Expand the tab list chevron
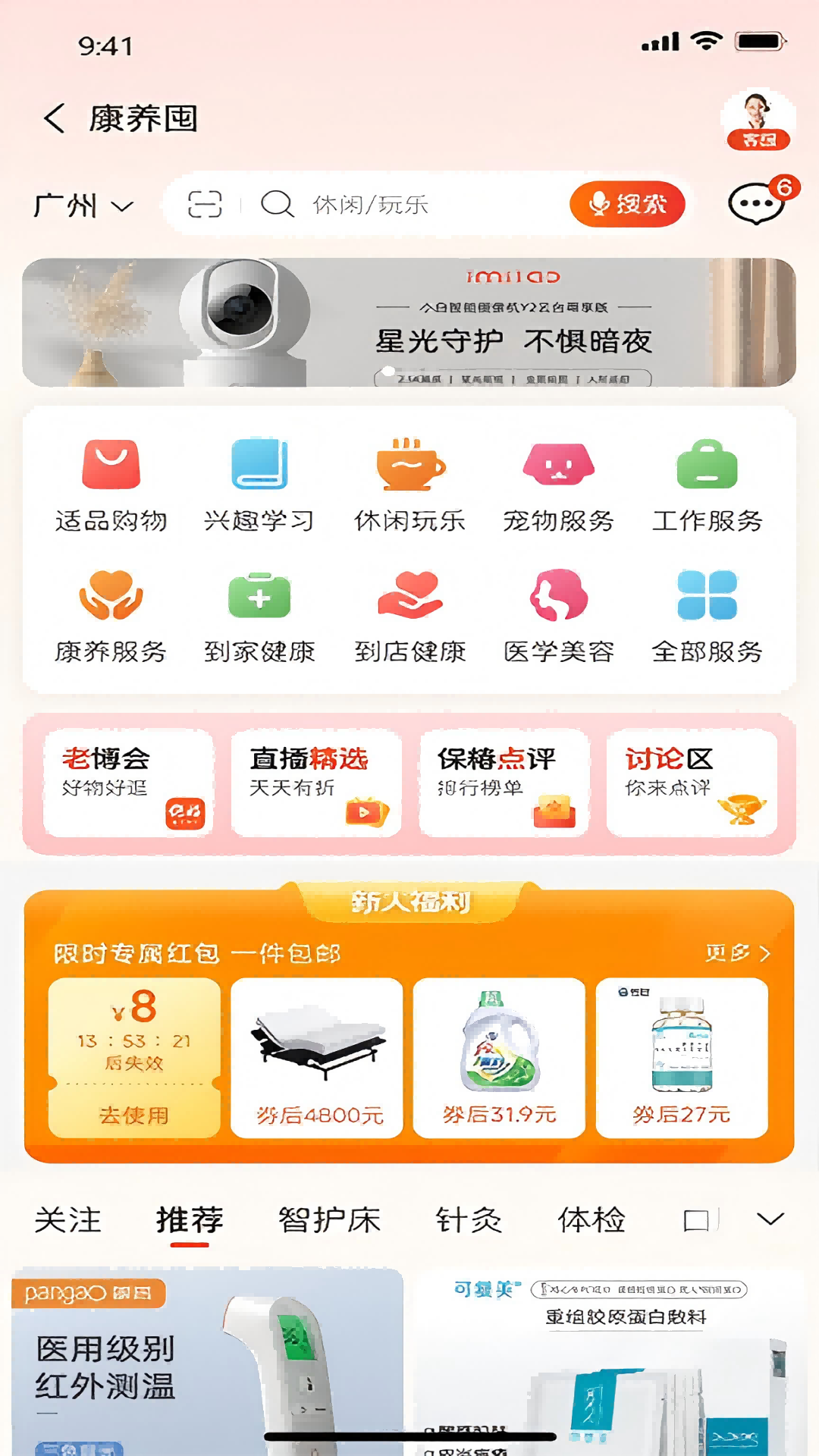The width and height of the screenshot is (819, 1456). (770, 1219)
